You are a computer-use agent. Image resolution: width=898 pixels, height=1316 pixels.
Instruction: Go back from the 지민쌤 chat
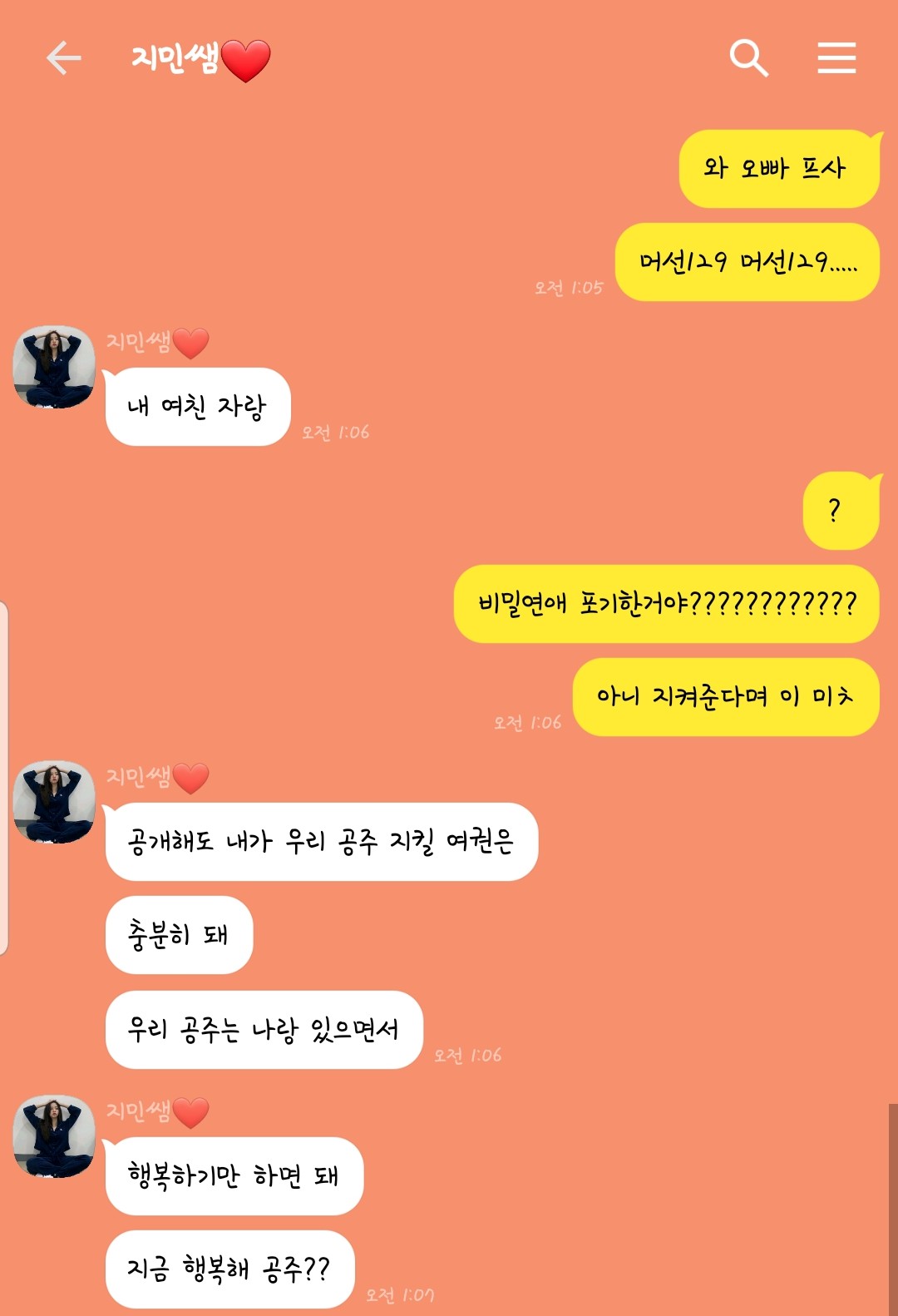[63, 58]
